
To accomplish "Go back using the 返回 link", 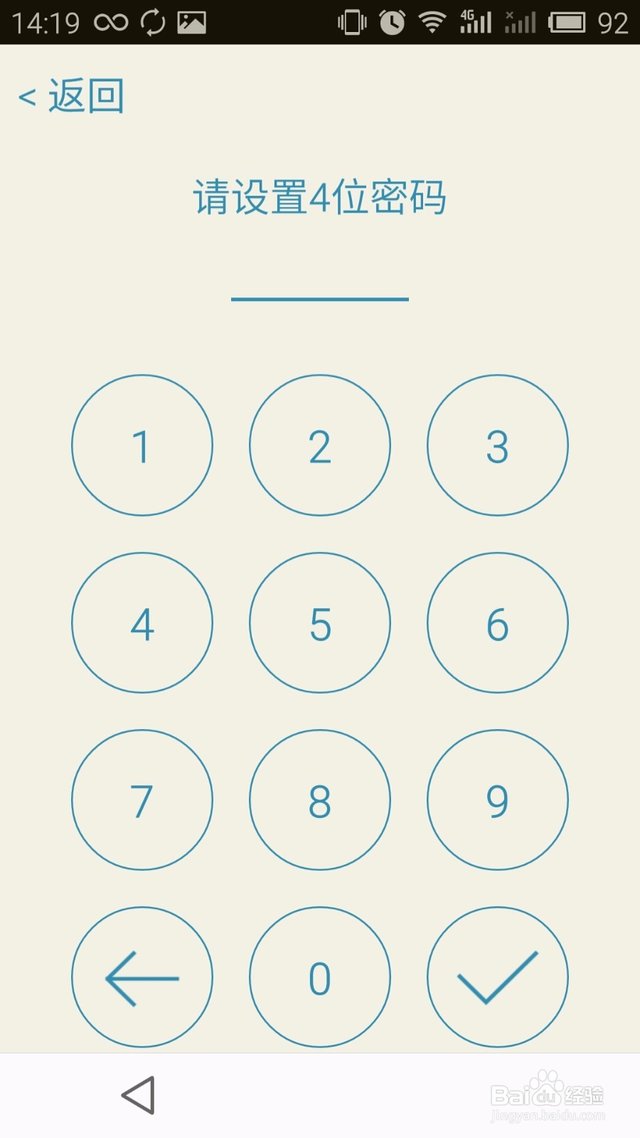I will [71, 96].
